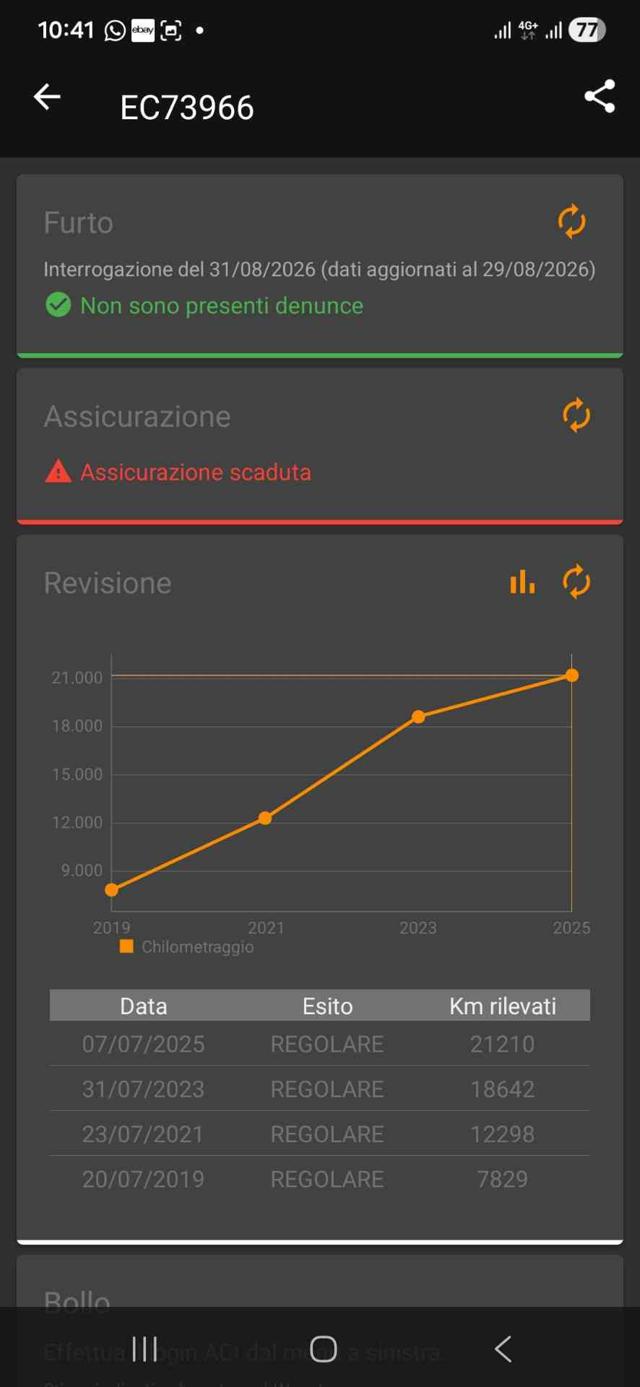Refresh the Furto theft check

click(572, 221)
